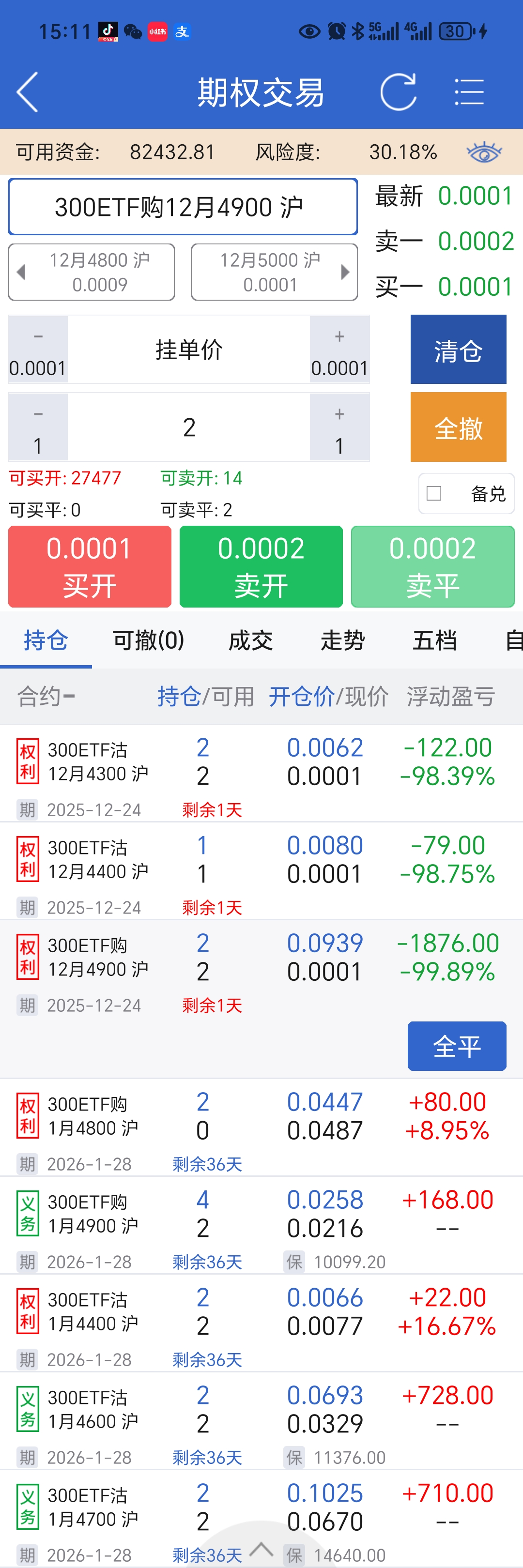The height and width of the screenshot is (1568, 523).
Task: Tap 卖开 at 0.0002
Action: click(261, 567)
